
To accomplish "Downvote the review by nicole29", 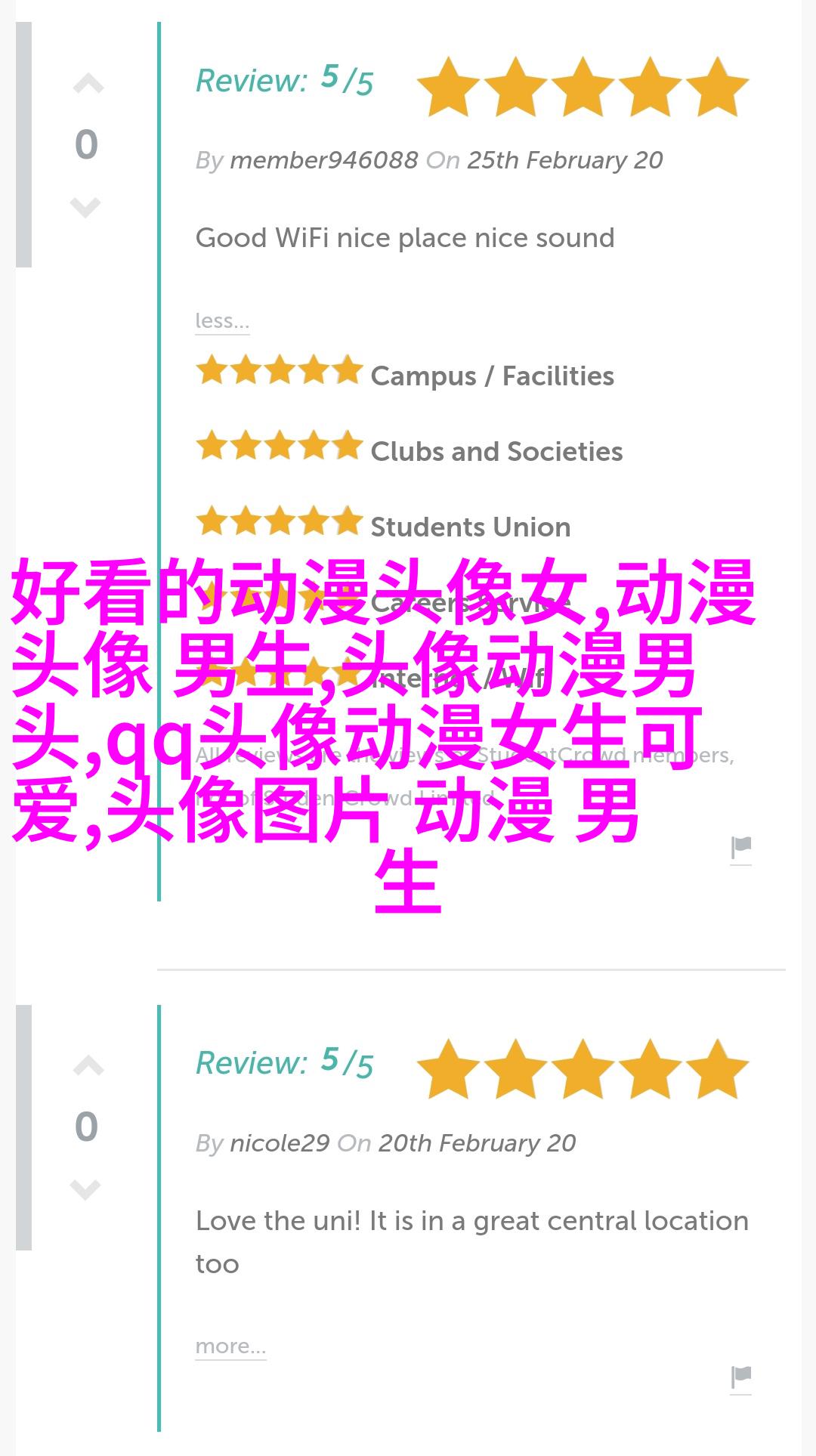I will pyautogui.click(x=85, y=1189).
